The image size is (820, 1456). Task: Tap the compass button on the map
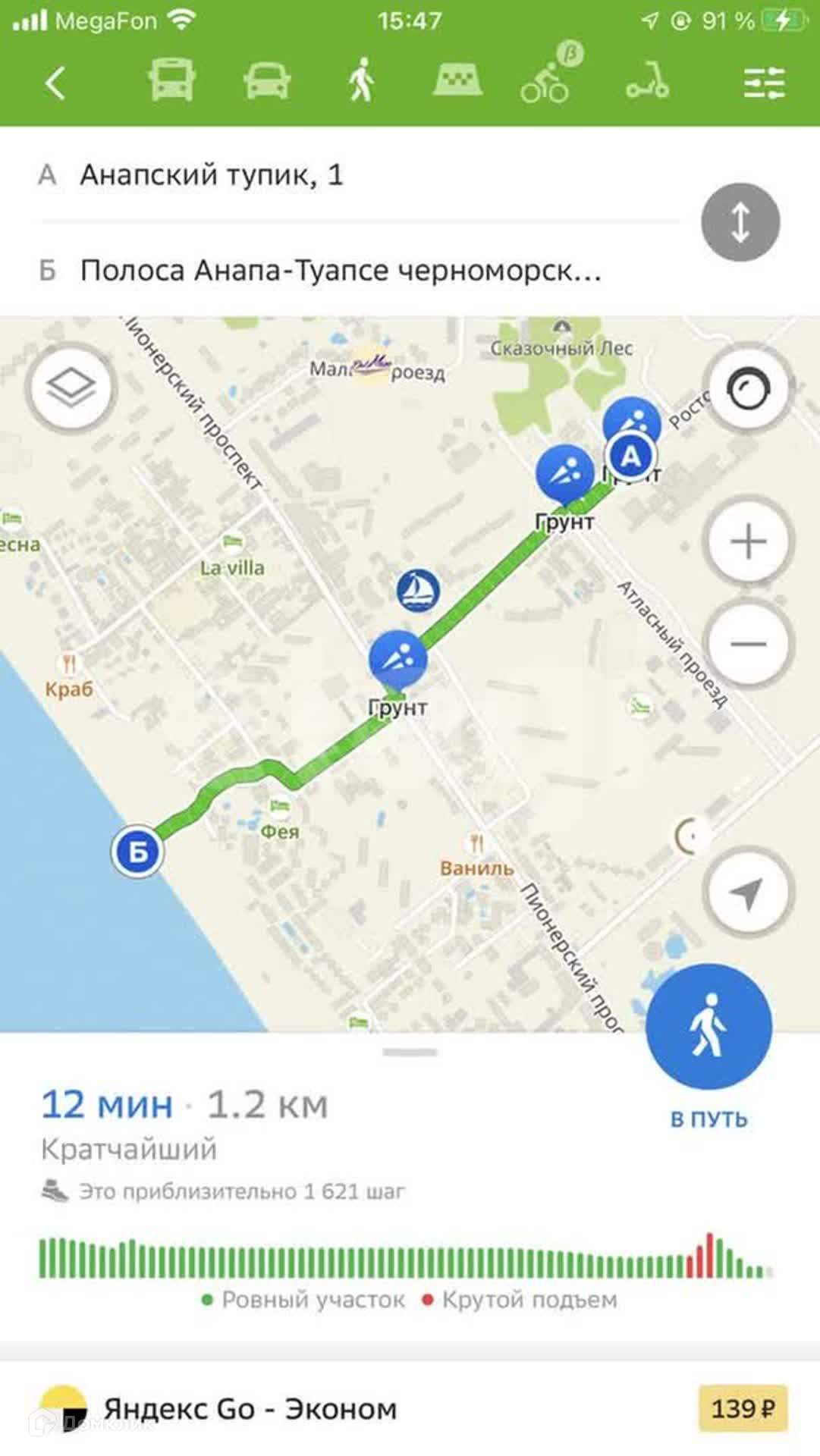748,390
